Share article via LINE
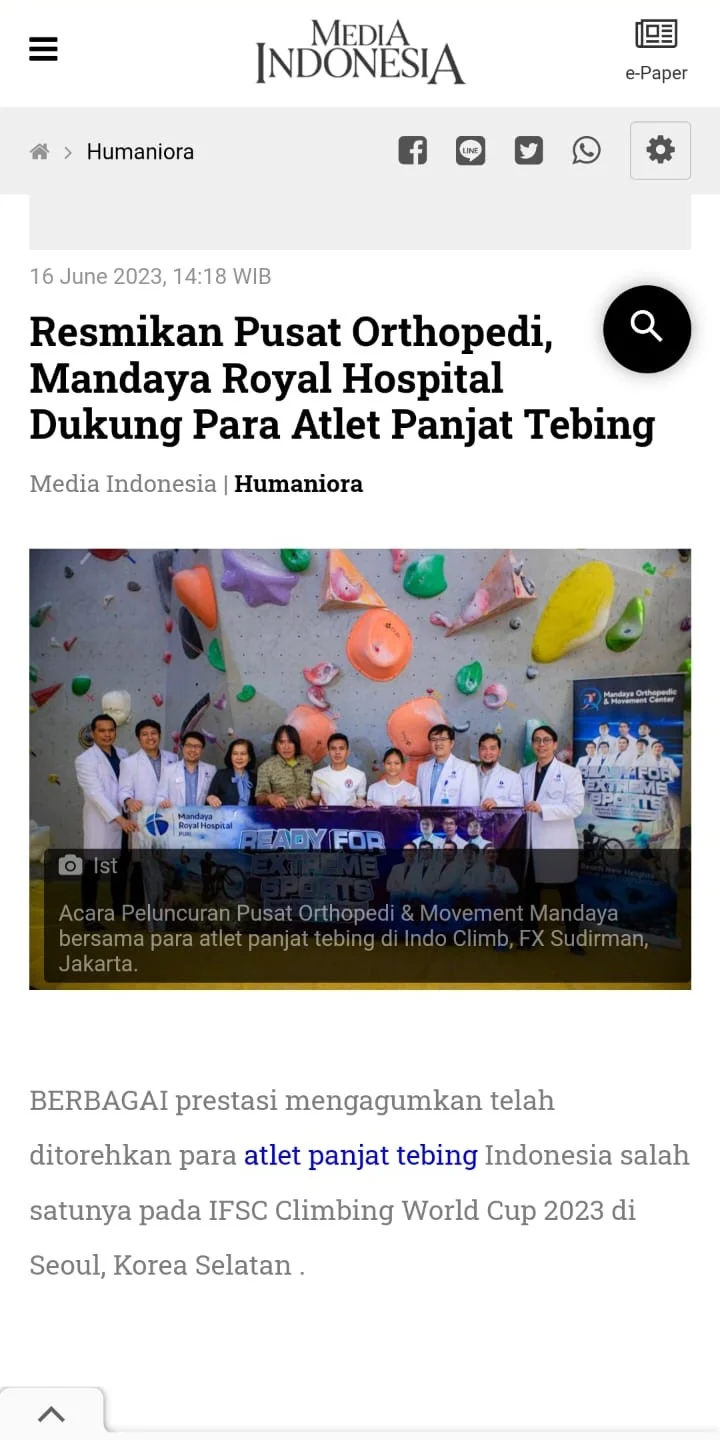720x1440 pixels. pyautogui.click(x=470, y=151)
